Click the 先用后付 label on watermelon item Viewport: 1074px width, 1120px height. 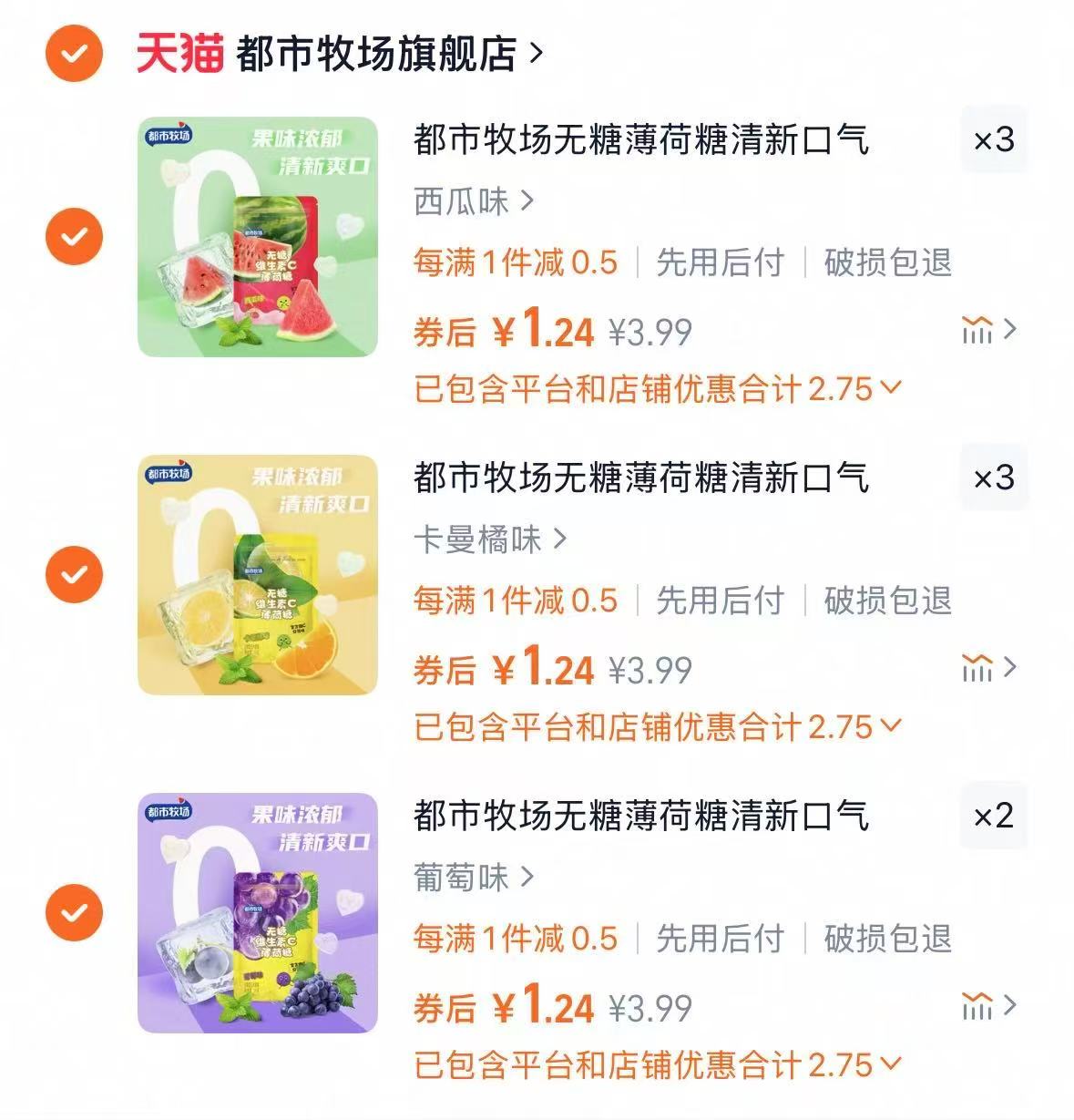click(x=718, y=262)
